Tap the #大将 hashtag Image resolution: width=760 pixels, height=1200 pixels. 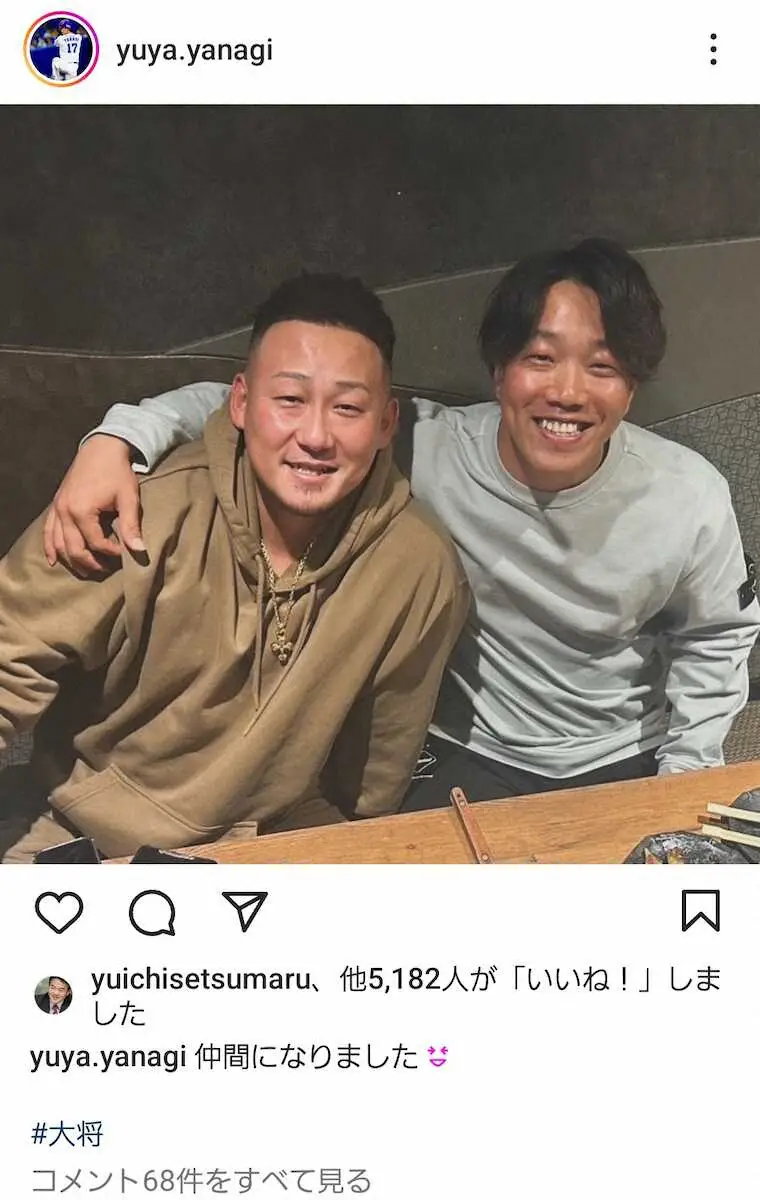67,1133
